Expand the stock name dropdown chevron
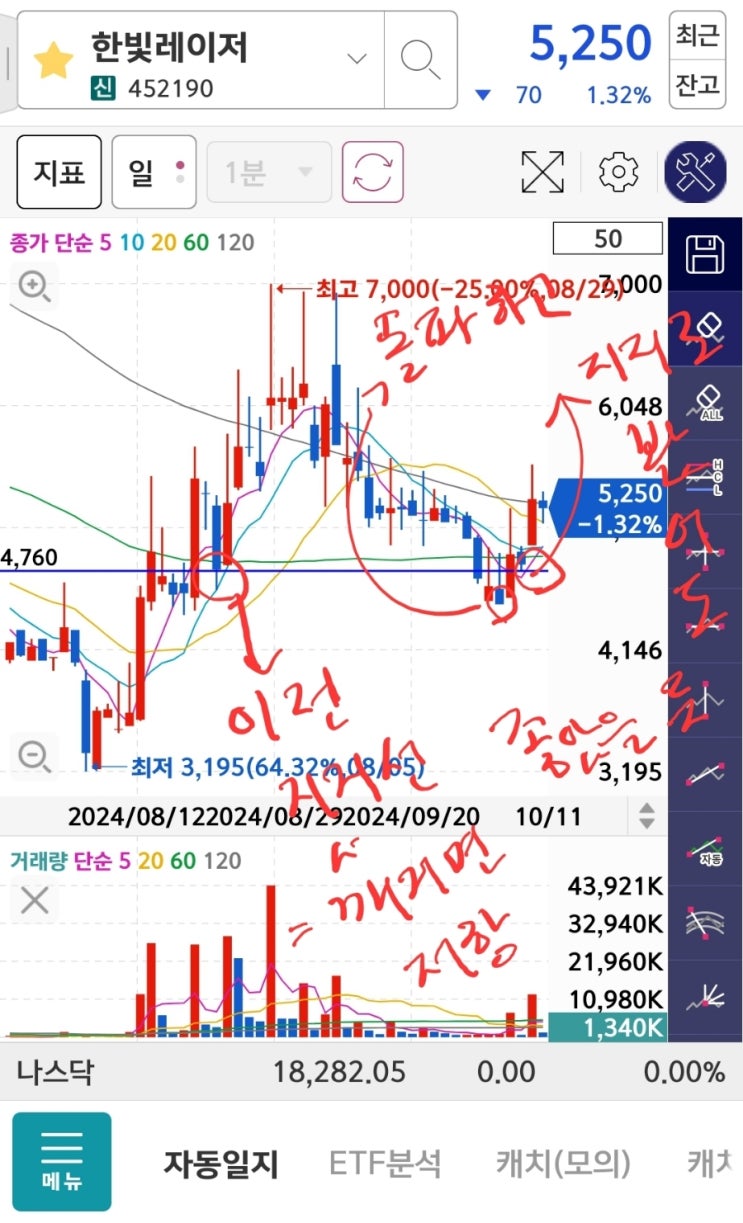Viewport: 743px width, 1223px height. pos(356,58)
